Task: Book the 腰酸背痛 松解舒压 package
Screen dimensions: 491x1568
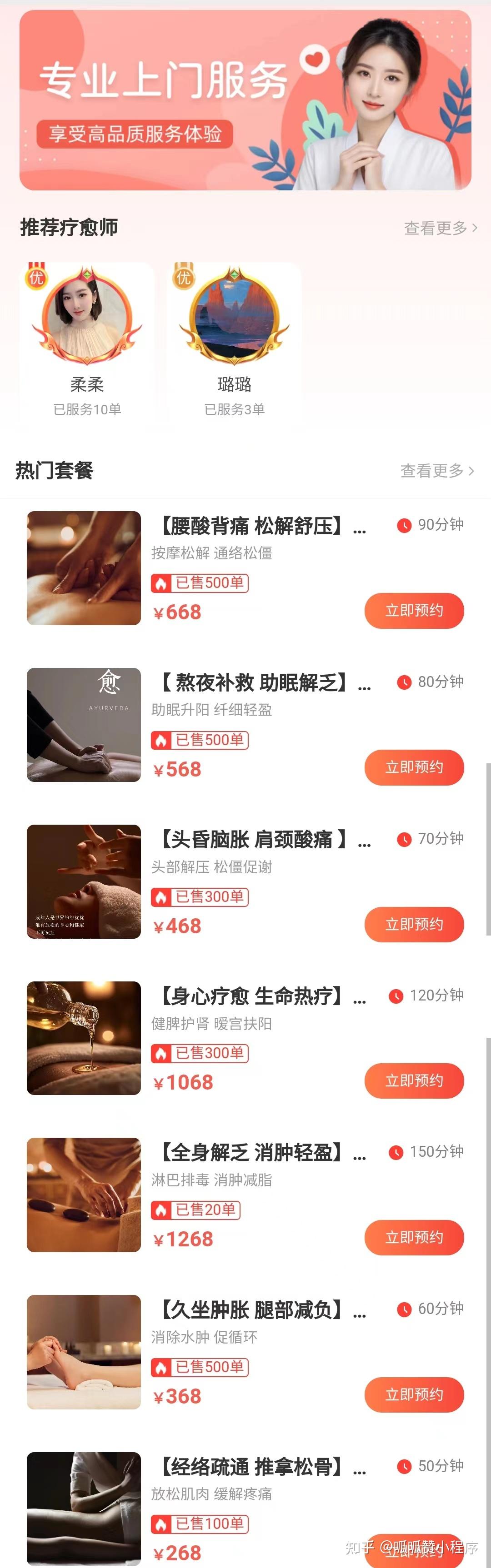Action: coord(414,611)
